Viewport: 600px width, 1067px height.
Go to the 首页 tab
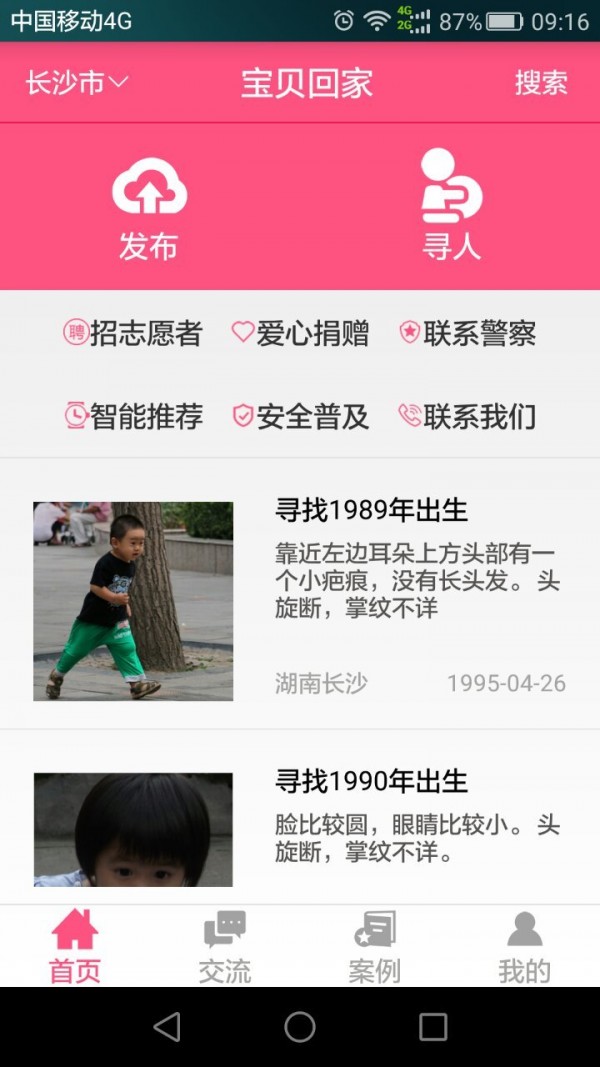pyautogui.click(x=75, y=946)
